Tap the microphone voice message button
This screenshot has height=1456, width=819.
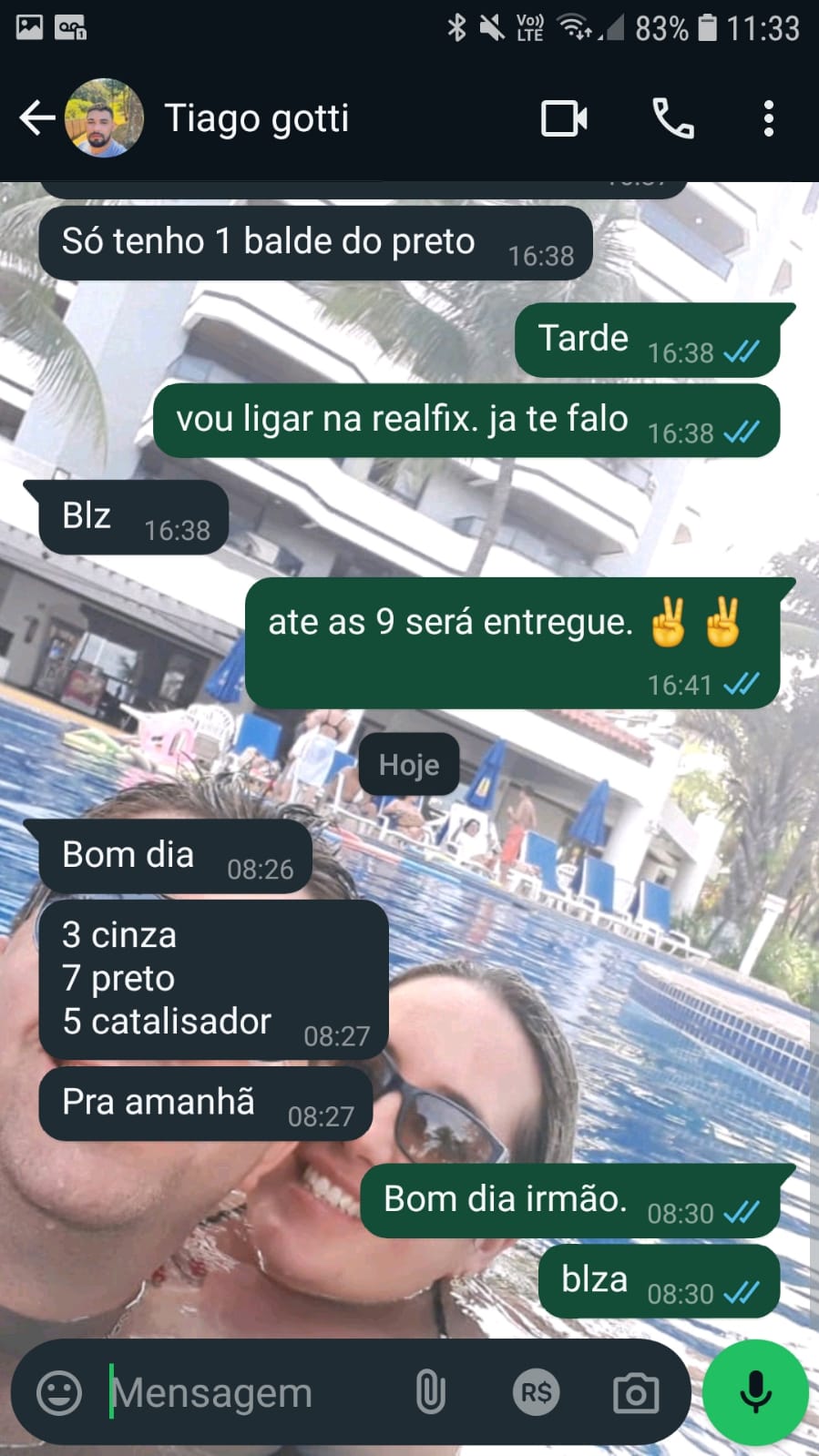click(x=755, y=1392)
